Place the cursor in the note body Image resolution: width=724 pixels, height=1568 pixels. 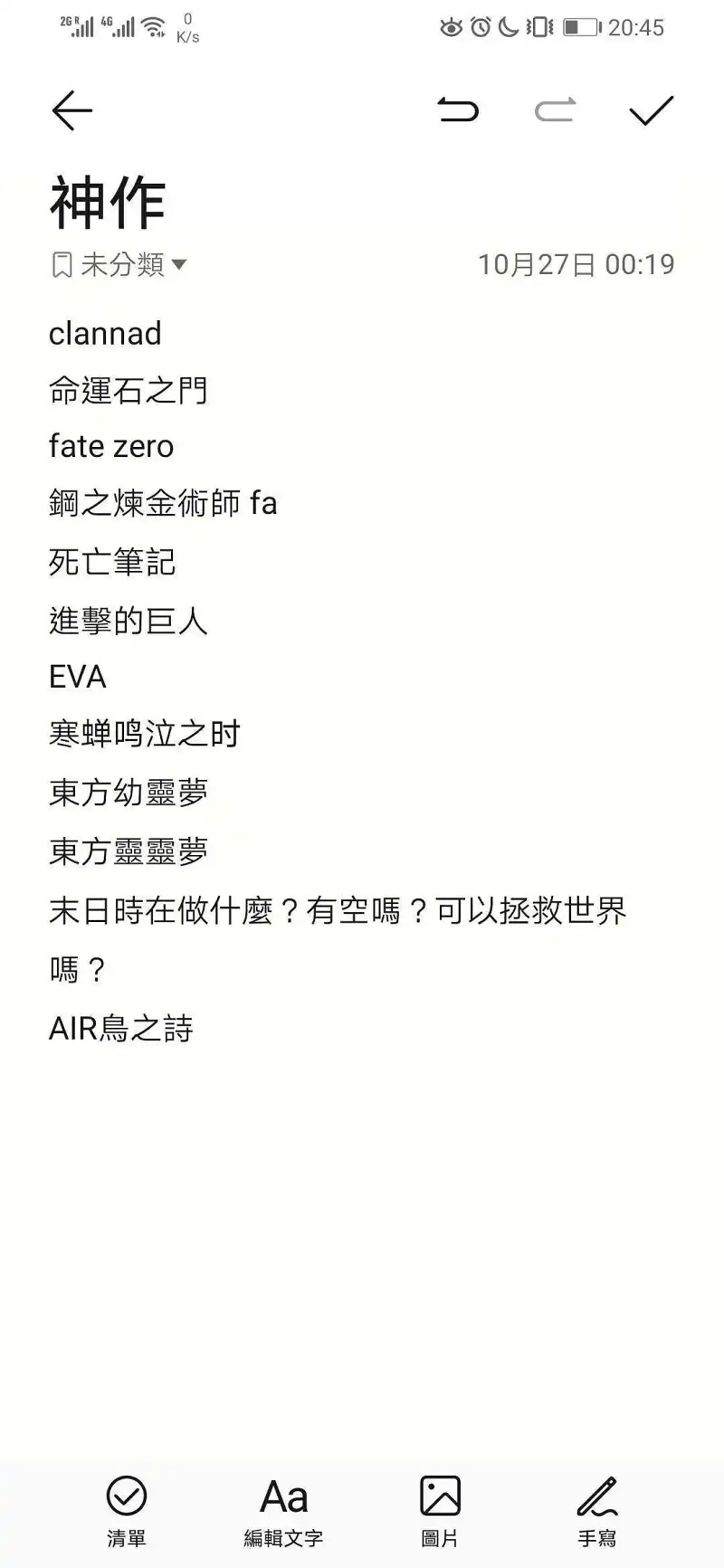point(362,680)
